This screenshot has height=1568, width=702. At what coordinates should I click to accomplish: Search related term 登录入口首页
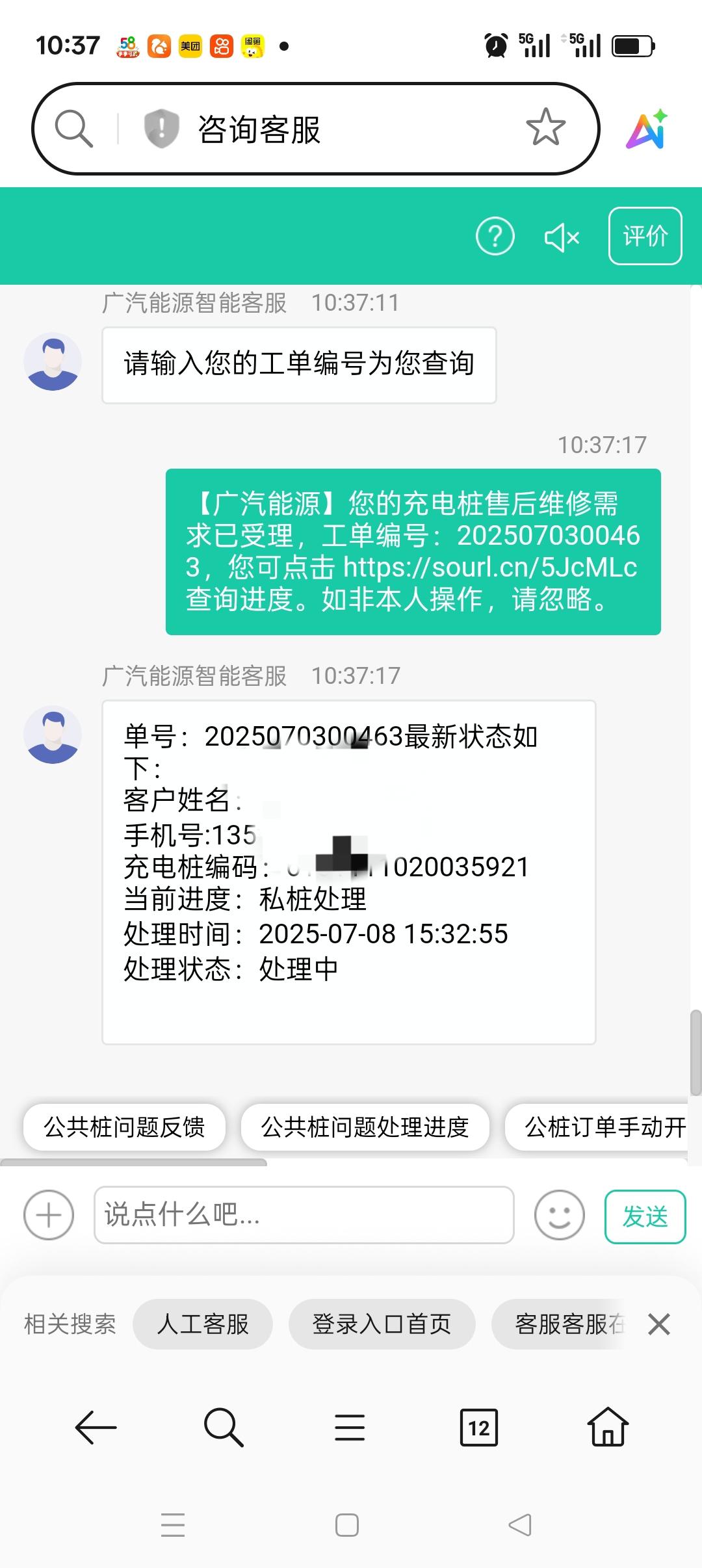pos(382,1324)
